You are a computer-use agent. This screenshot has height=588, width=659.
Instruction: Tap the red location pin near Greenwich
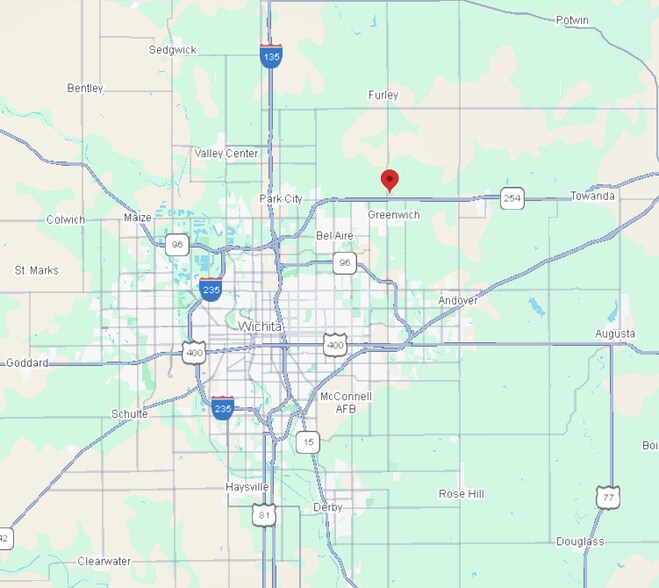390,180
